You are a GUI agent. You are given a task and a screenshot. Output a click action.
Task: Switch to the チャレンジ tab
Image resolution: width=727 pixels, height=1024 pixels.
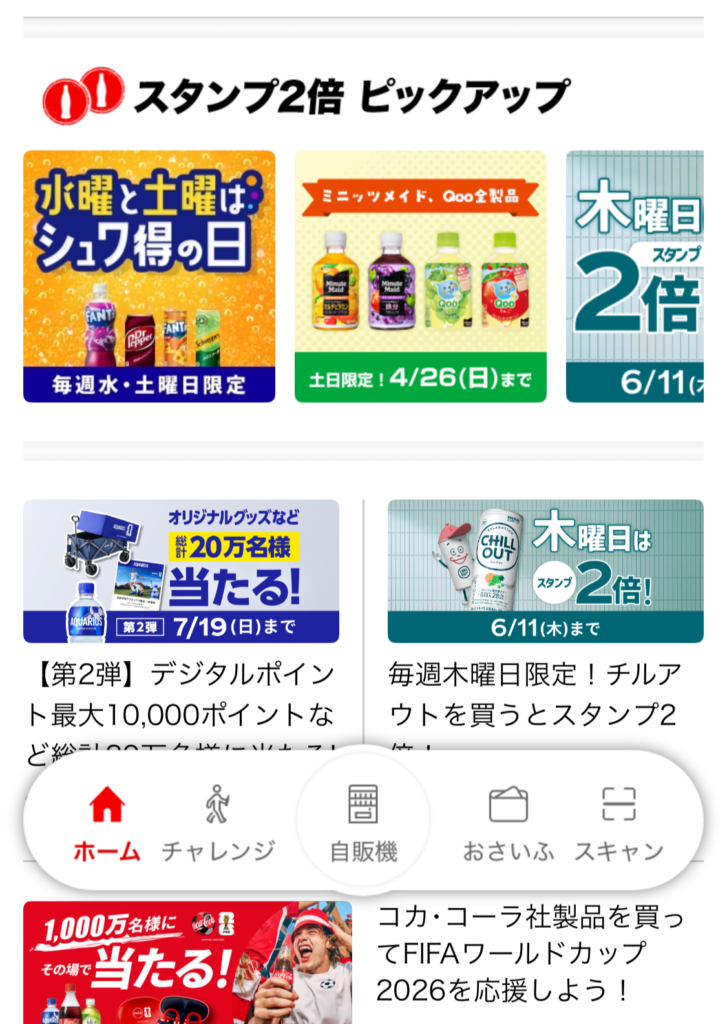point(218,823)
